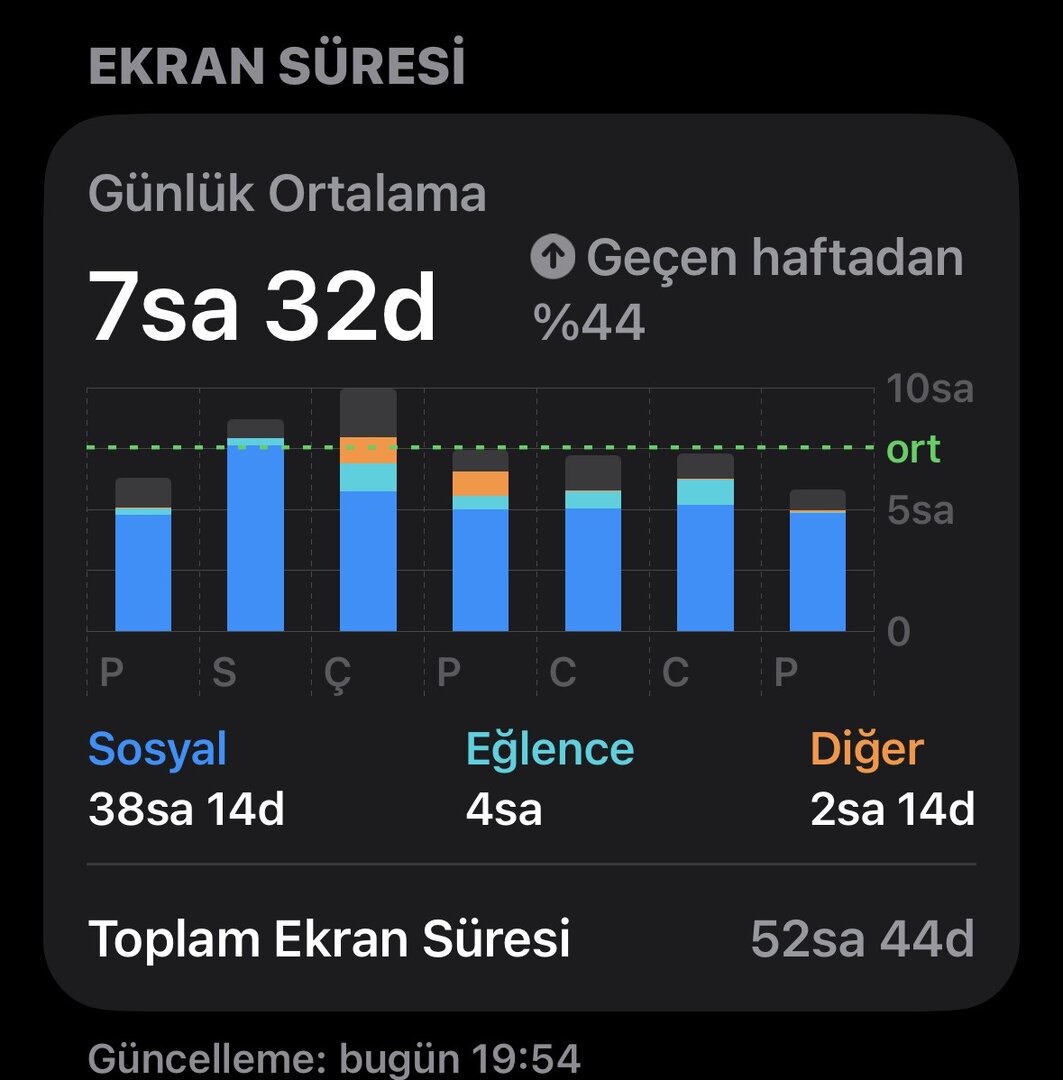This screenshot has width=1063, height=1080.
Task: Show Çarşamba (Ç) screen time bar
Action: 368,511
